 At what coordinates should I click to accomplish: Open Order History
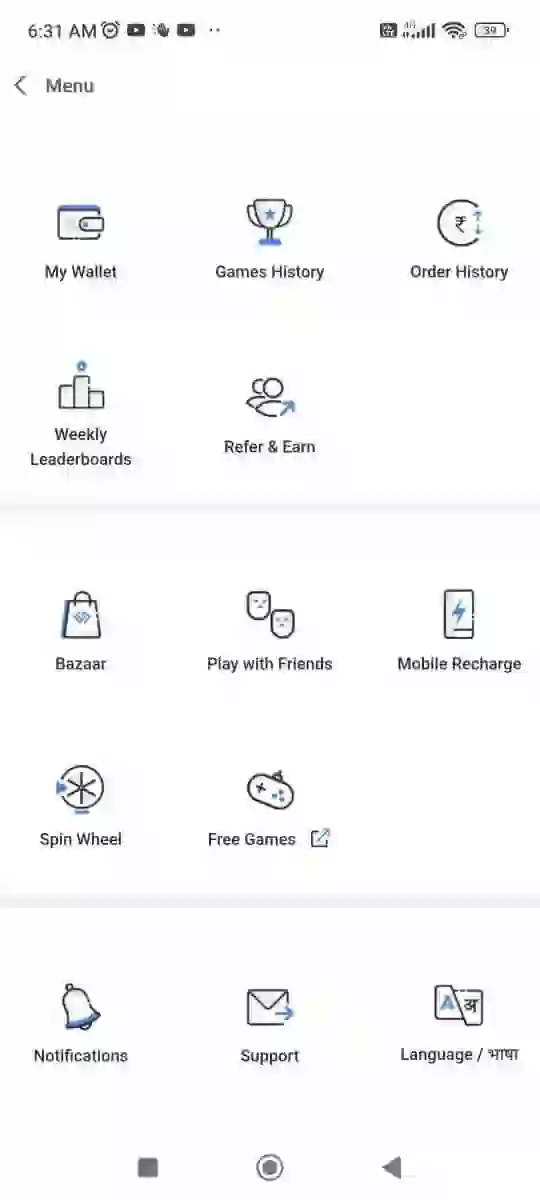[x=459, y=240]
